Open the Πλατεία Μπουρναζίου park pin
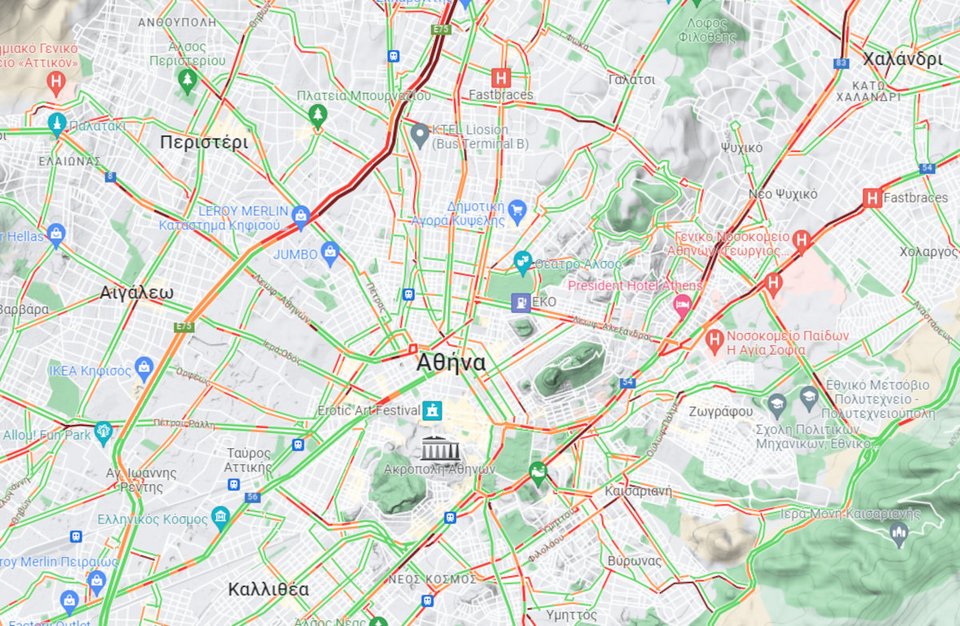This screenshot has width=960, height=626. (318, 115)
